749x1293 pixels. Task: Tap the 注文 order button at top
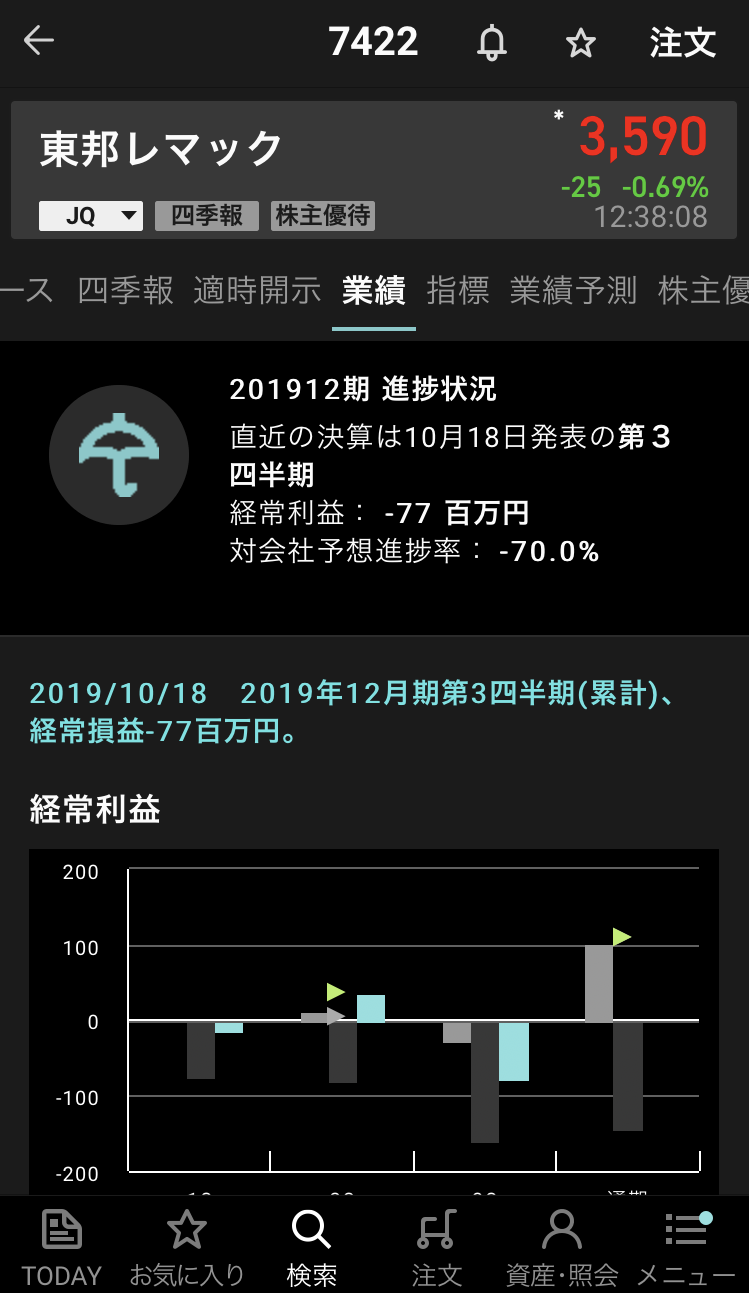coord(683,43)
